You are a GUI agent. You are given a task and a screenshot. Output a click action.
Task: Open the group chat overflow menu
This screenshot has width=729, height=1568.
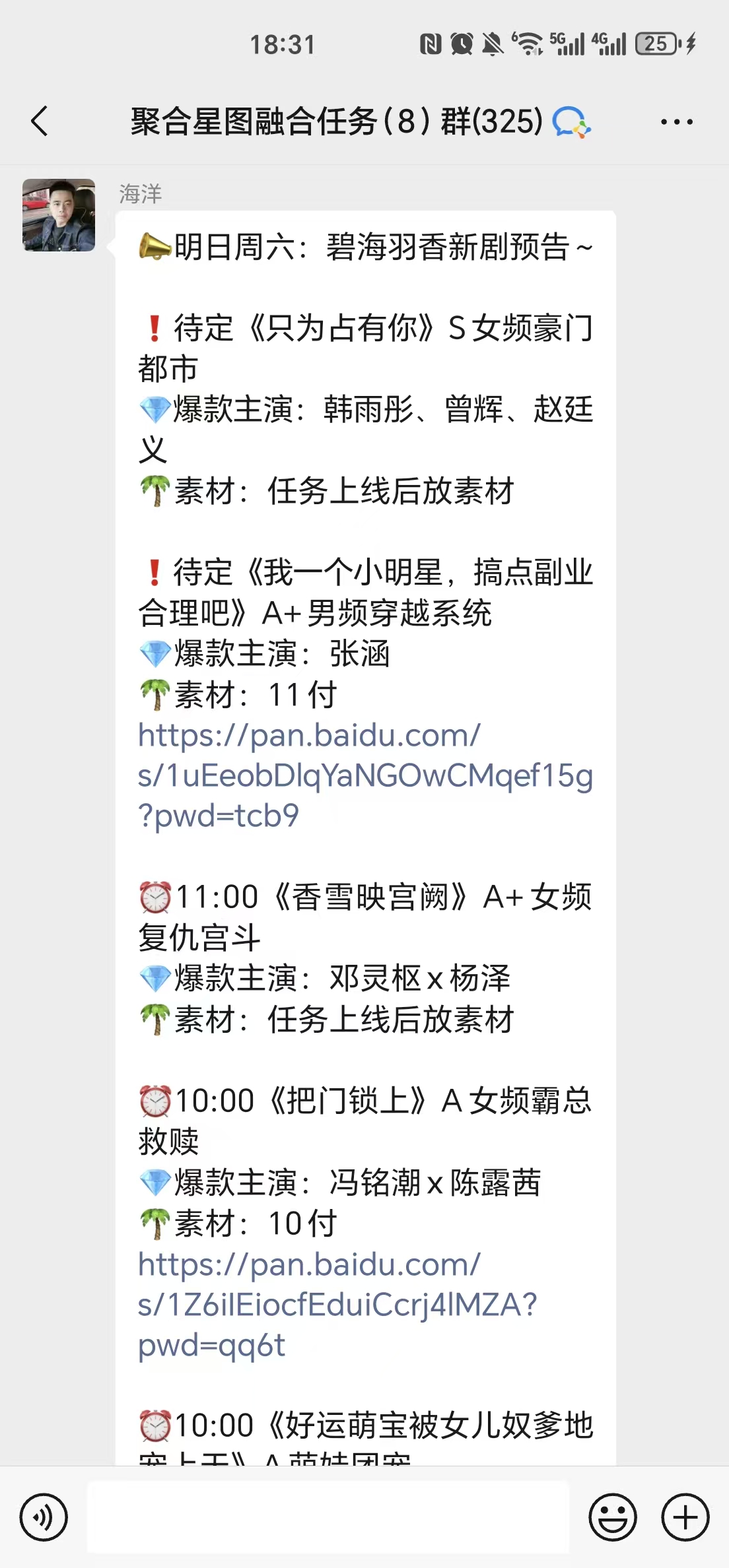click(677, 121)
